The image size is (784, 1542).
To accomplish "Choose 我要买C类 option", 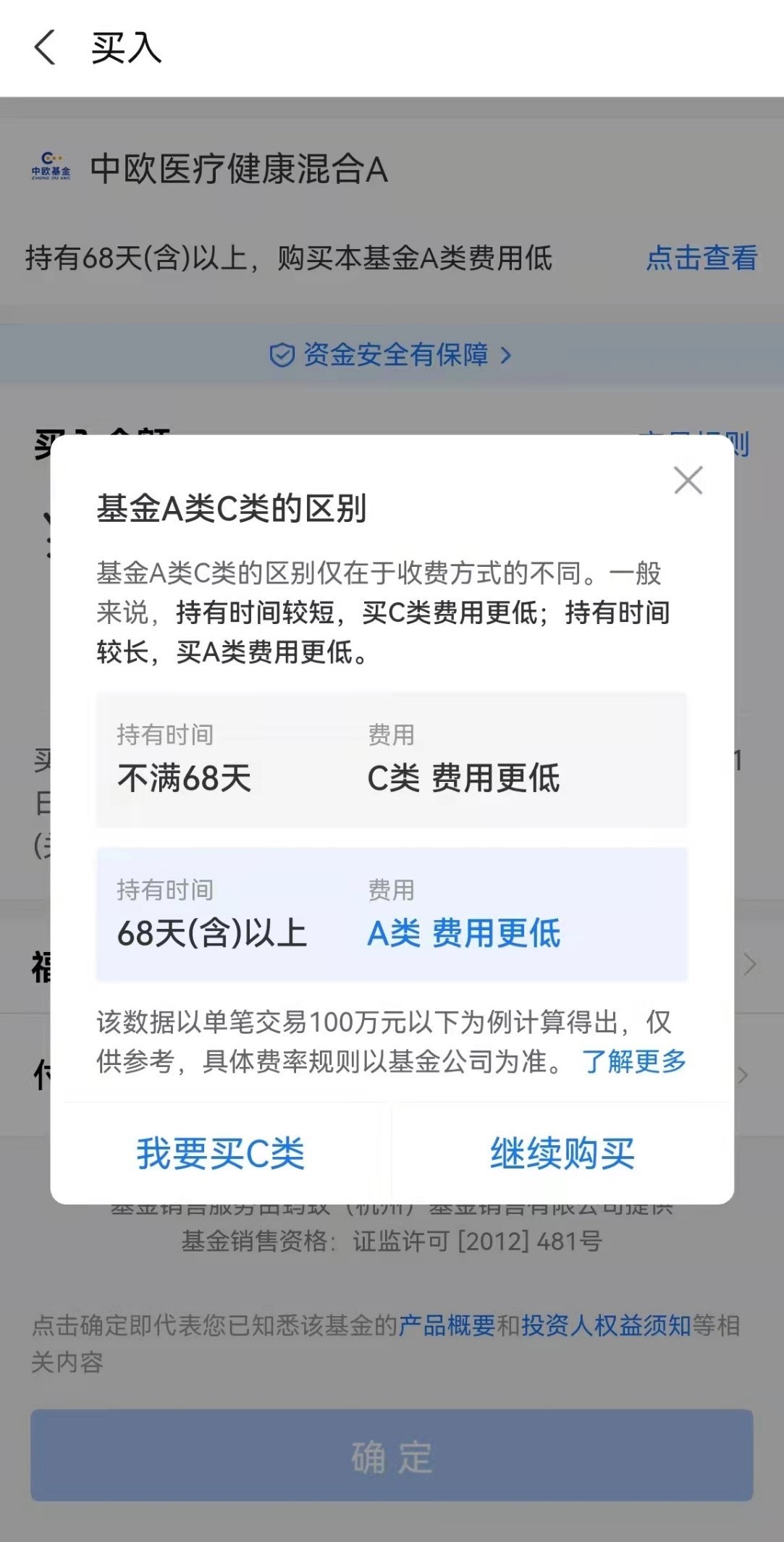I will (x=221, y=1153).
